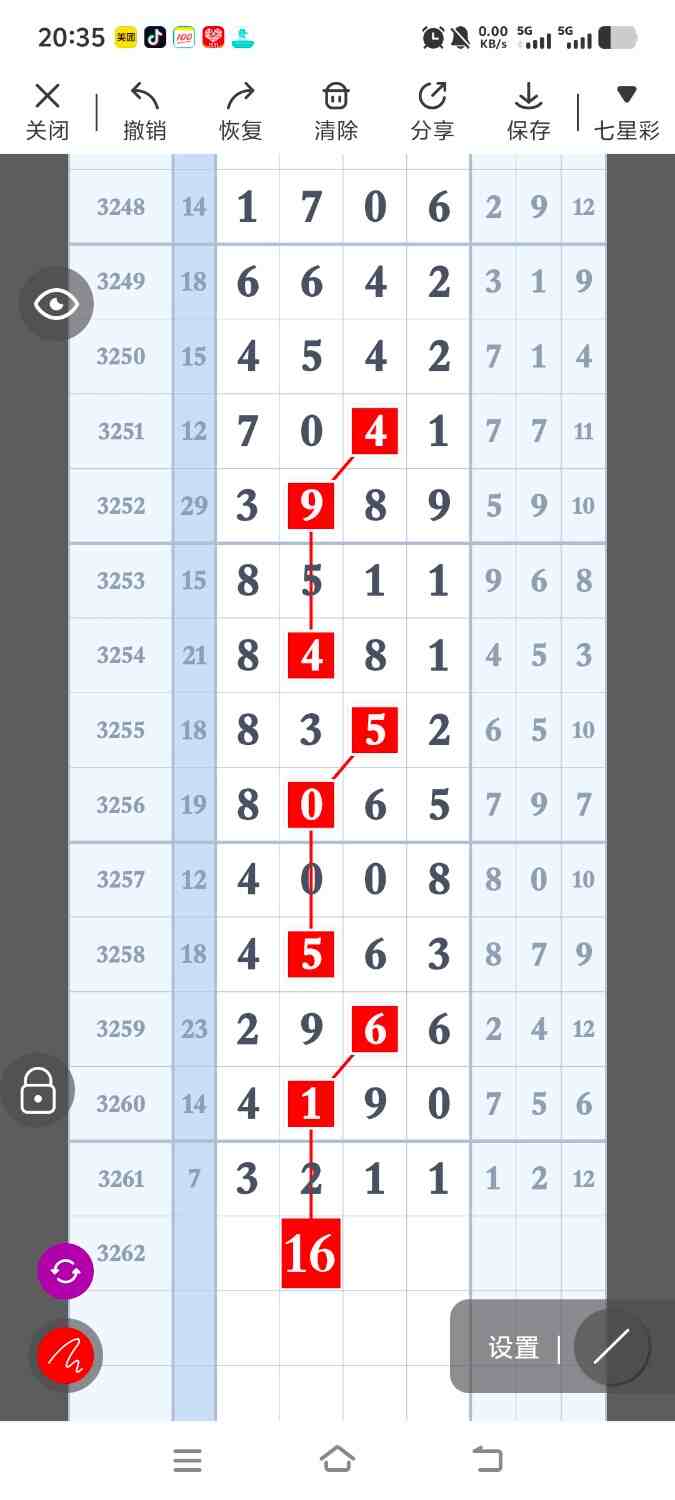This screenshot has height=1500, width=675.
Task: Save the chart with 保存
Action: [x=528, y=112]
